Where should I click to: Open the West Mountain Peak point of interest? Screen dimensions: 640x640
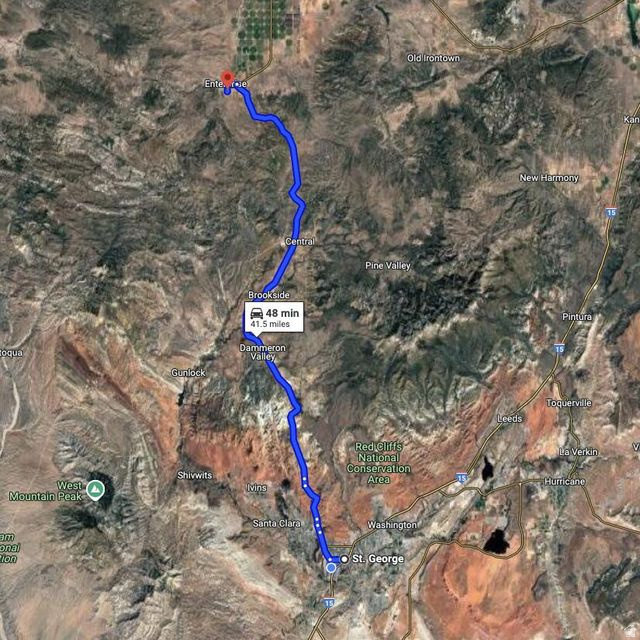[96, 489]
